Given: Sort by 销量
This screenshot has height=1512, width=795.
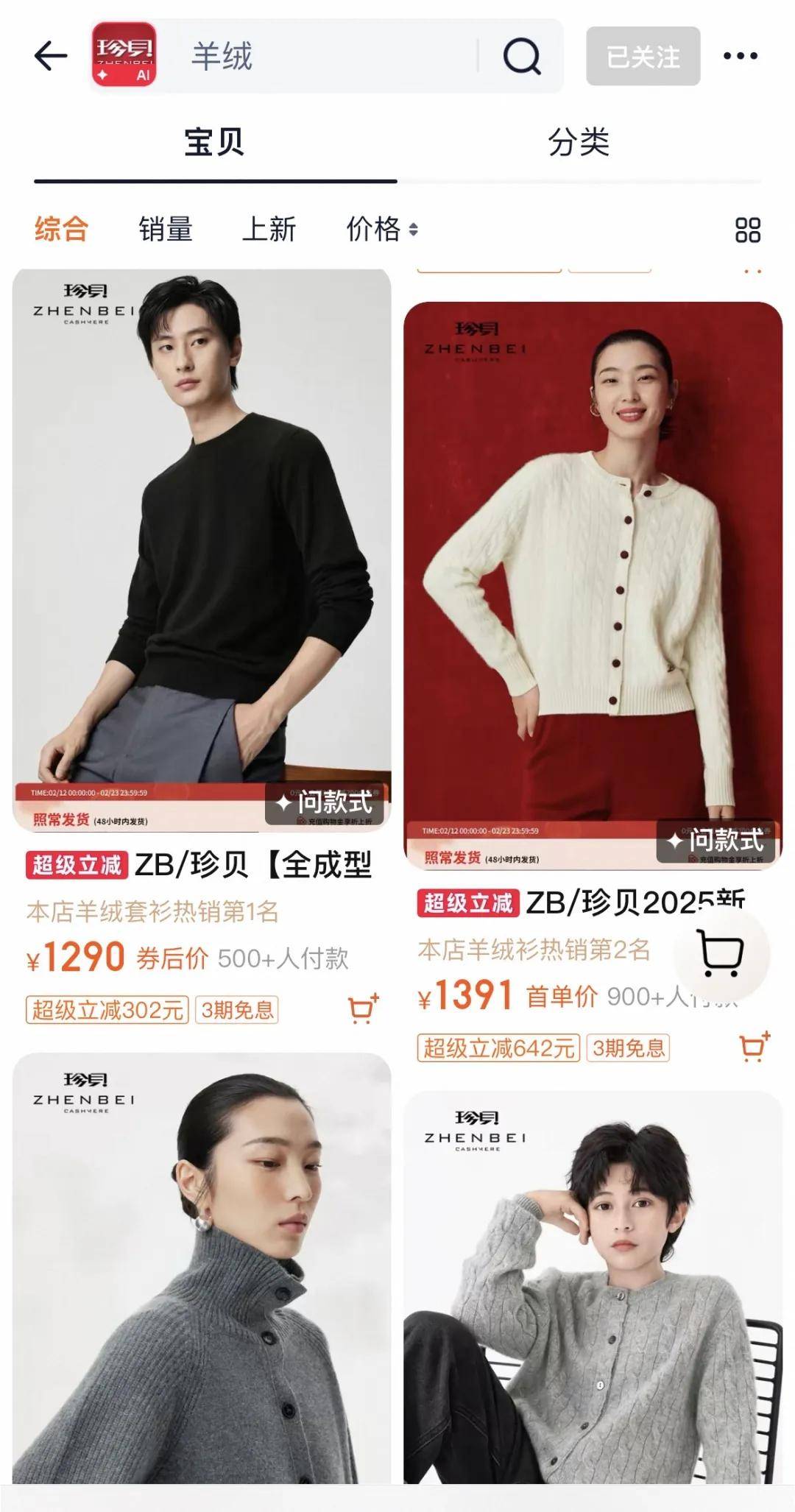Looking at the screenshot, I should tap(166, 229).
